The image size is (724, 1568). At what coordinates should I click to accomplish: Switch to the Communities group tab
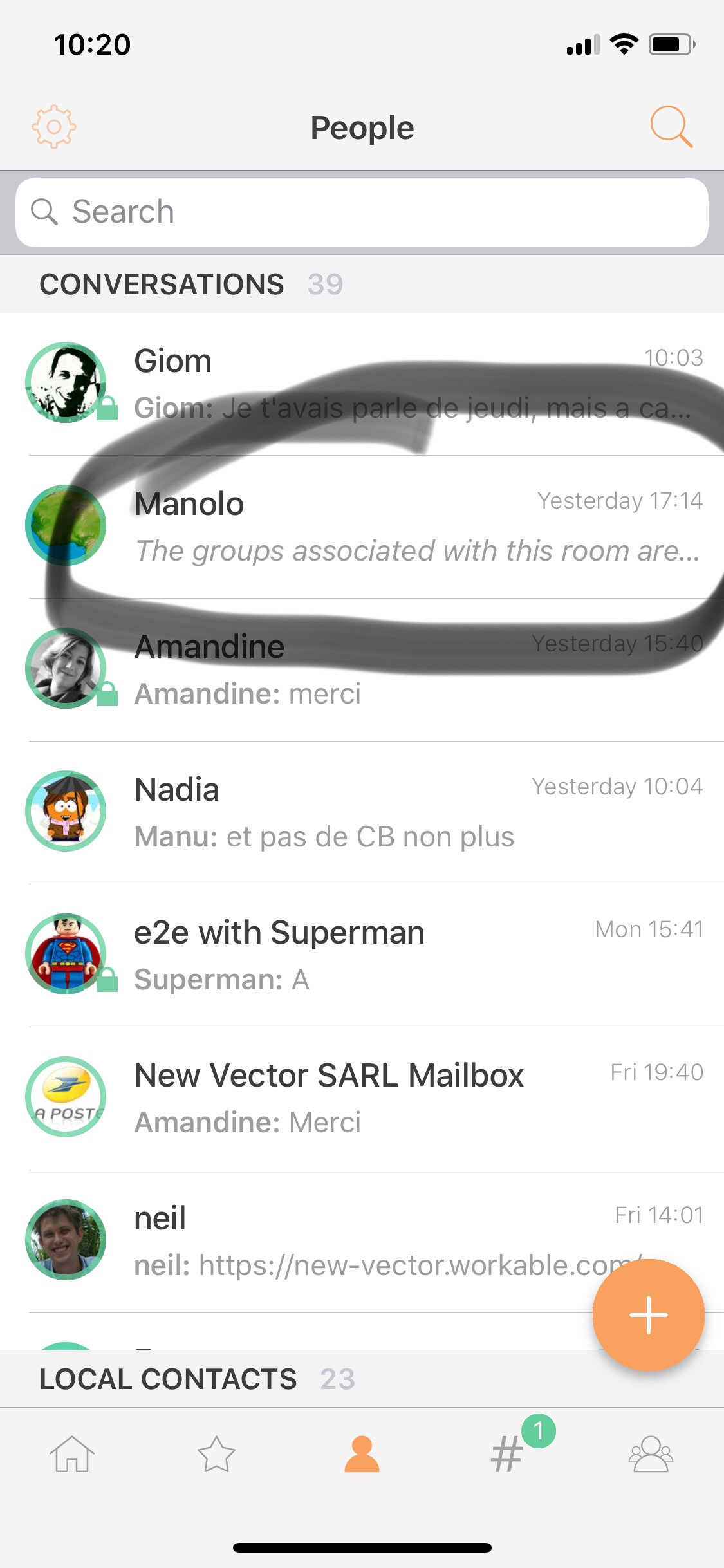651,1454
